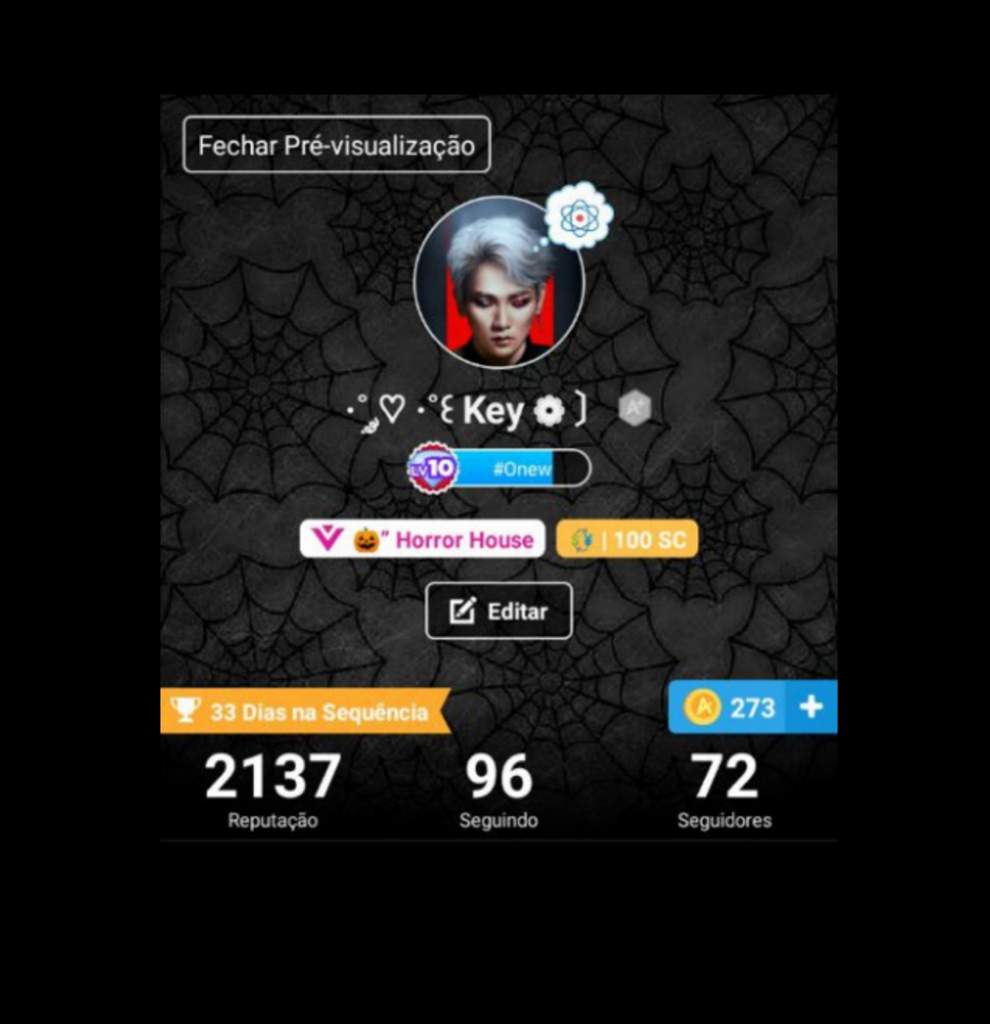
Task: Open the 96 Seguindo list
Action: click(x=498, y=790)
